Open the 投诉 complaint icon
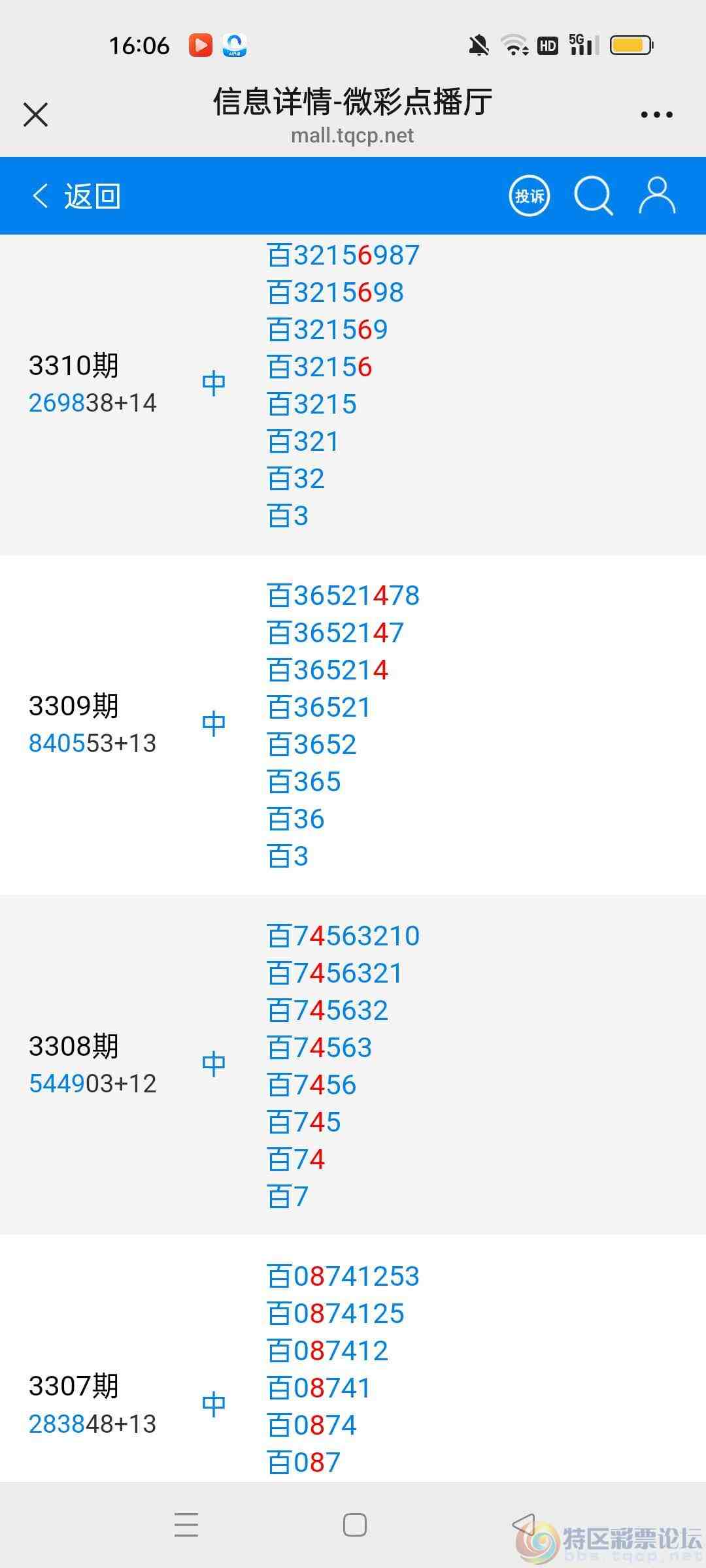 click(x=529, y=195)
